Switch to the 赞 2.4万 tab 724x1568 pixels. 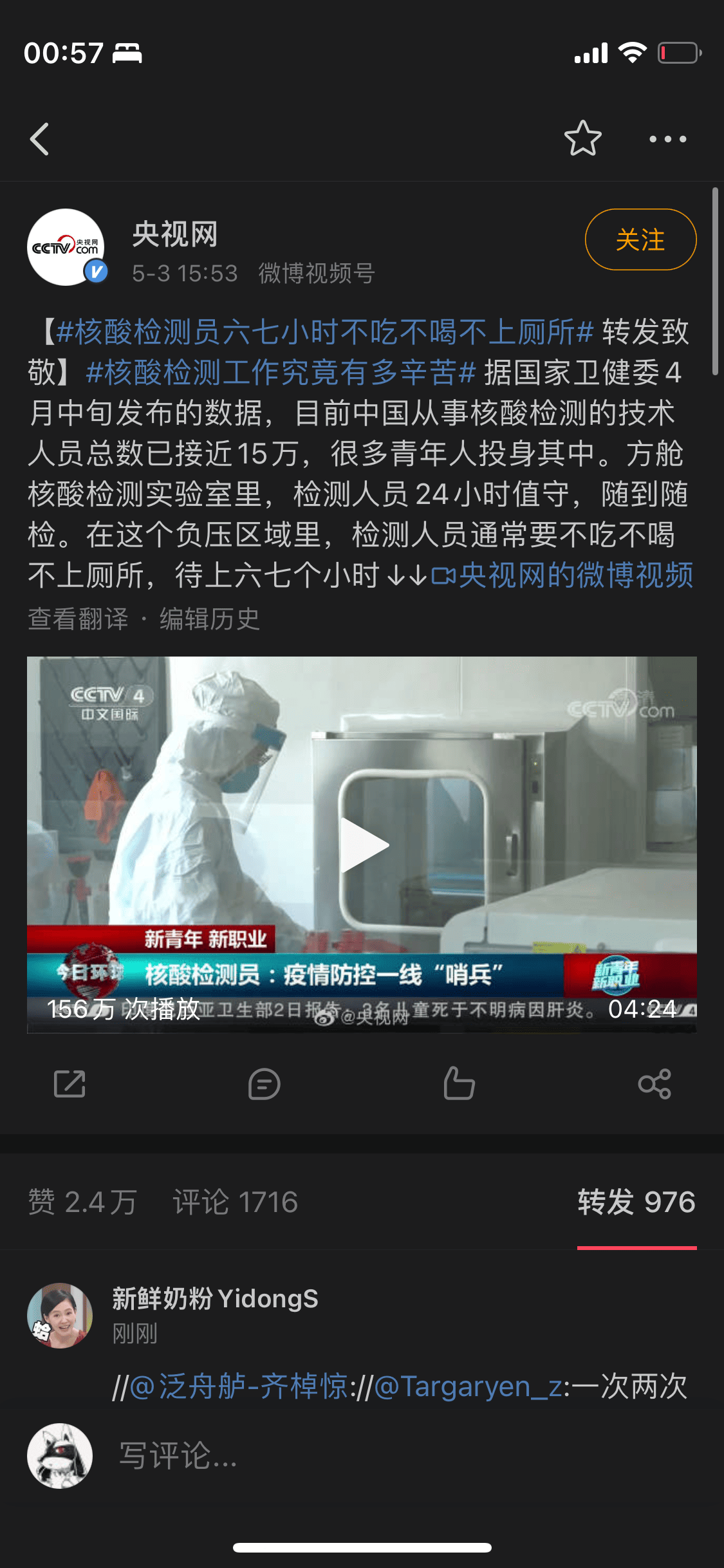pos(82,1202)
